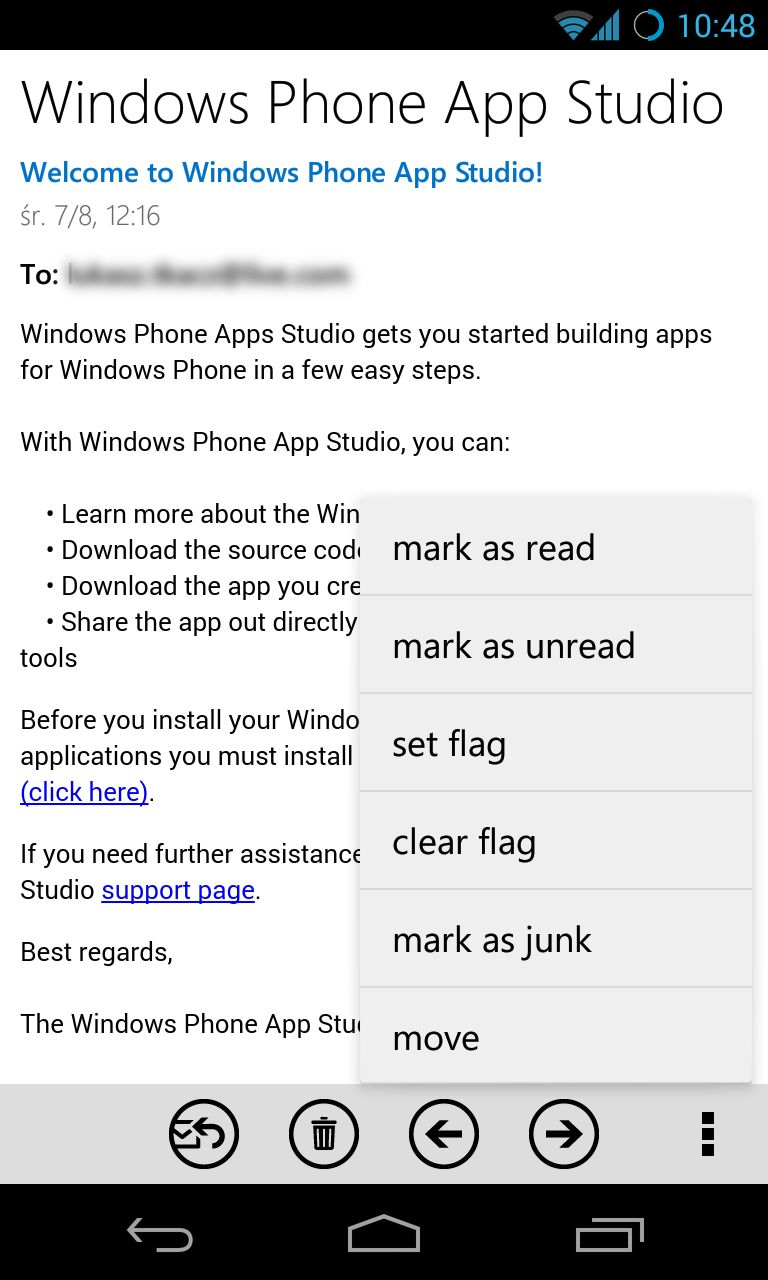The width and height of the screenshot is (768, 1280).
Task: Open the support page link
Action: (178, 890)
